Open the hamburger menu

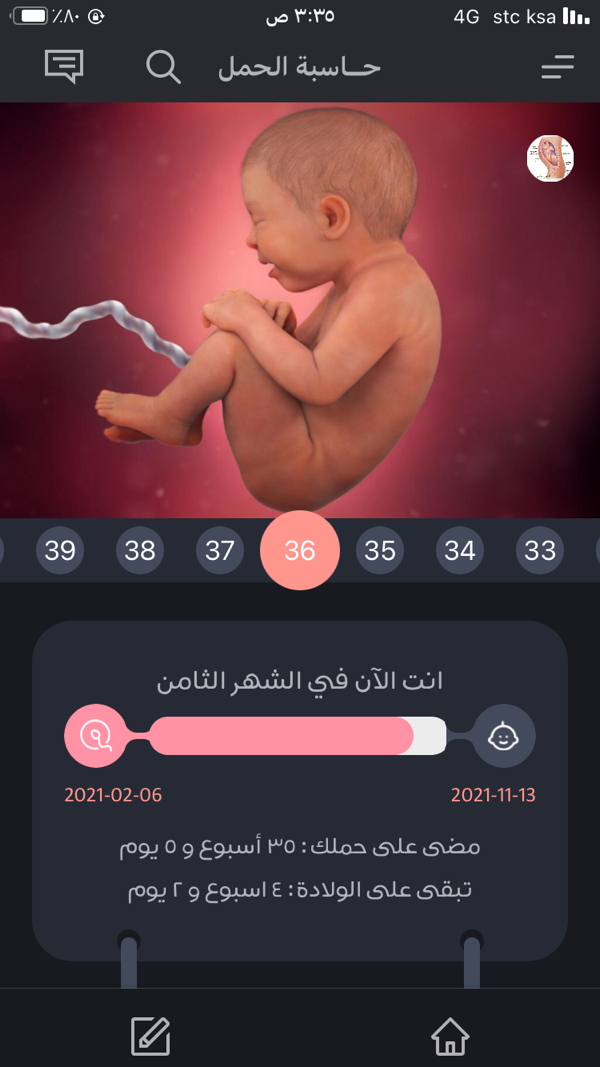(x=557, y=67)
